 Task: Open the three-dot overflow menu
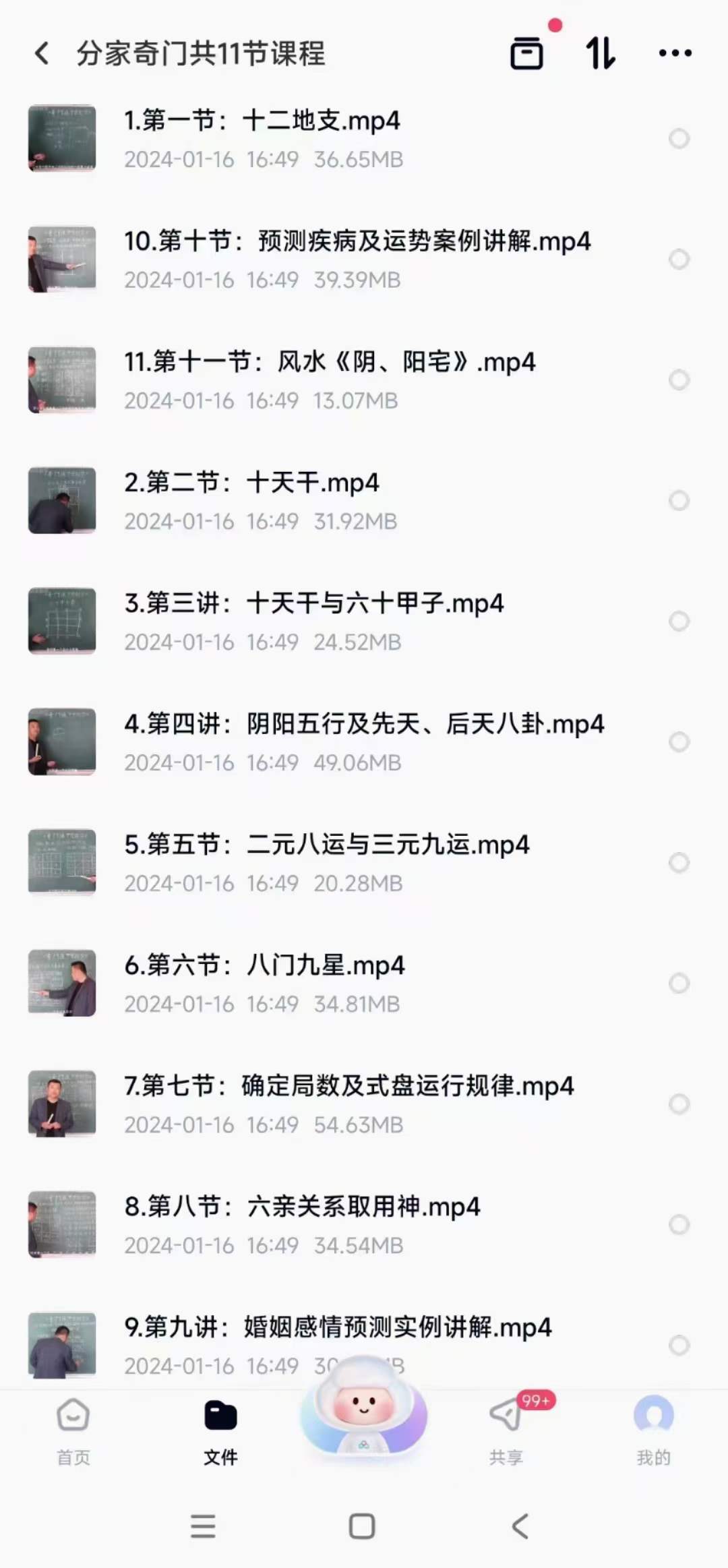tap(675, 53)
